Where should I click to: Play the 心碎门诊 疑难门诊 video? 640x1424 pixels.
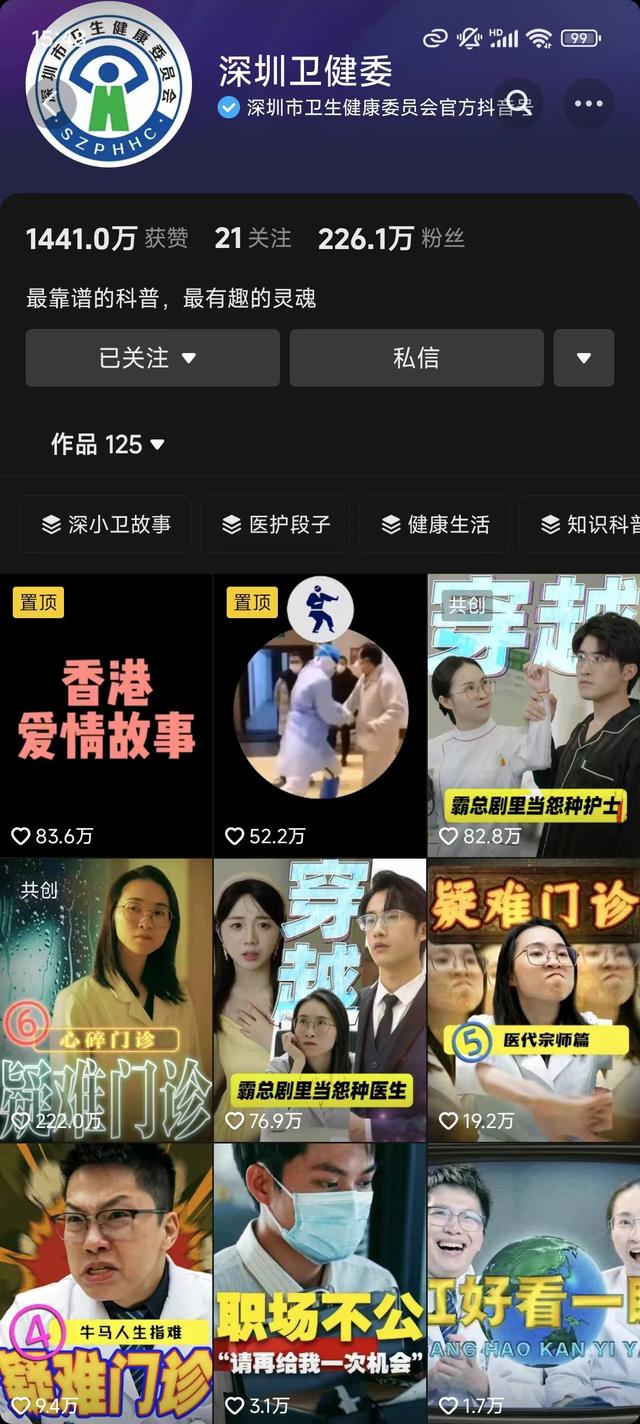106,1000
